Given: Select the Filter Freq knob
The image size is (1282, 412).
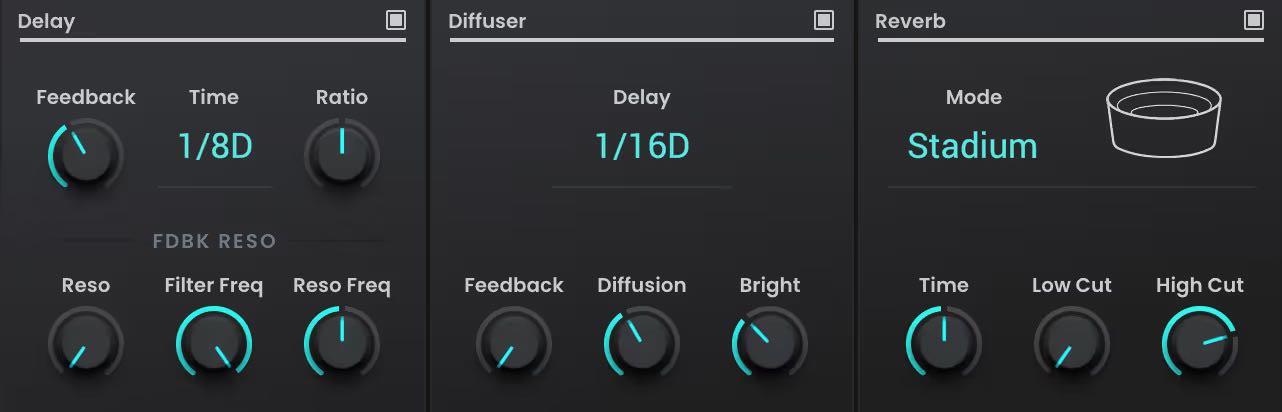Looking at the screenshot, I should click(214, 343).
